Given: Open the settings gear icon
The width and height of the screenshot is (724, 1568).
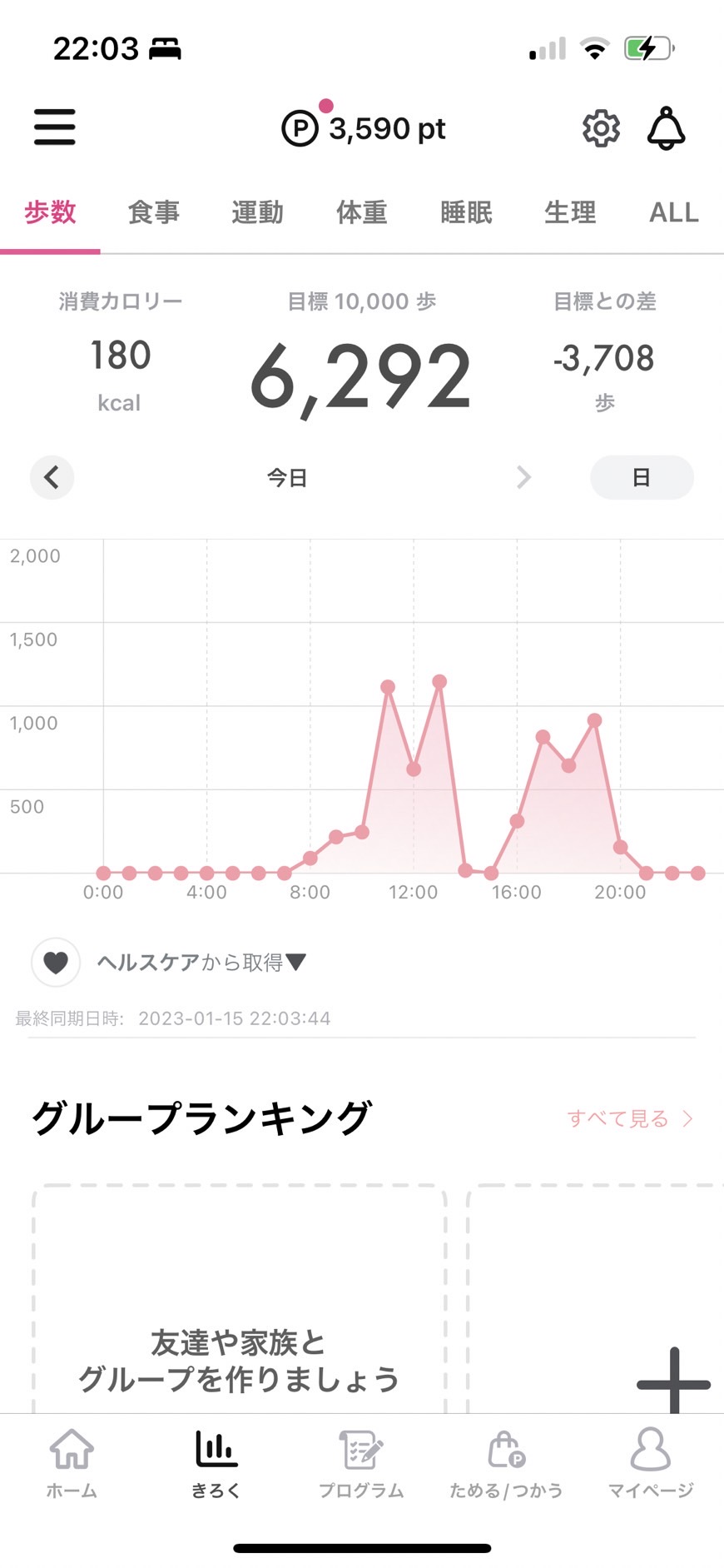Looking at the screenshot, I should pos(601,128).
